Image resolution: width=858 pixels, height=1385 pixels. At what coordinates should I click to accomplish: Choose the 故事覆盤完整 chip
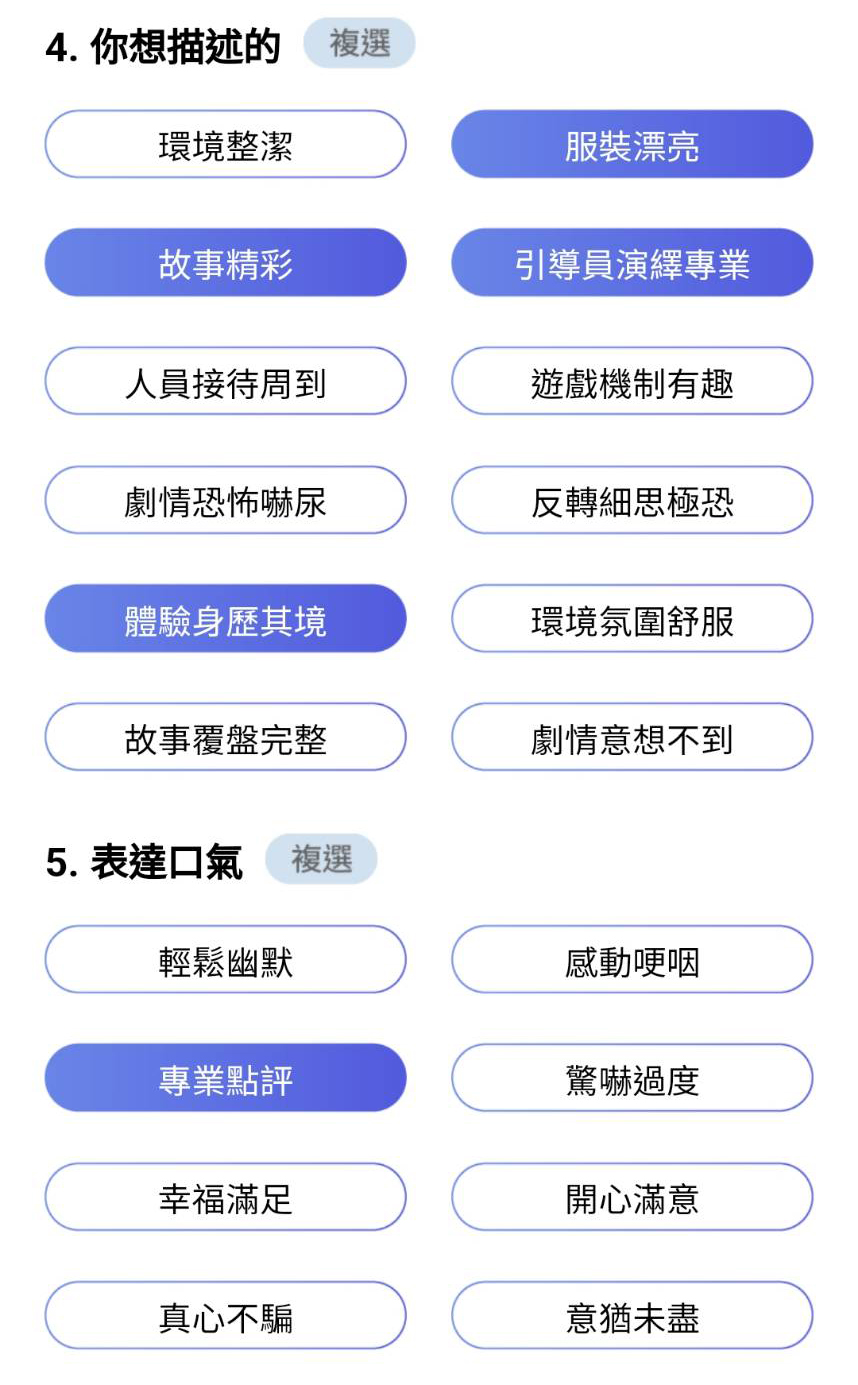click(x=225, y=737)
